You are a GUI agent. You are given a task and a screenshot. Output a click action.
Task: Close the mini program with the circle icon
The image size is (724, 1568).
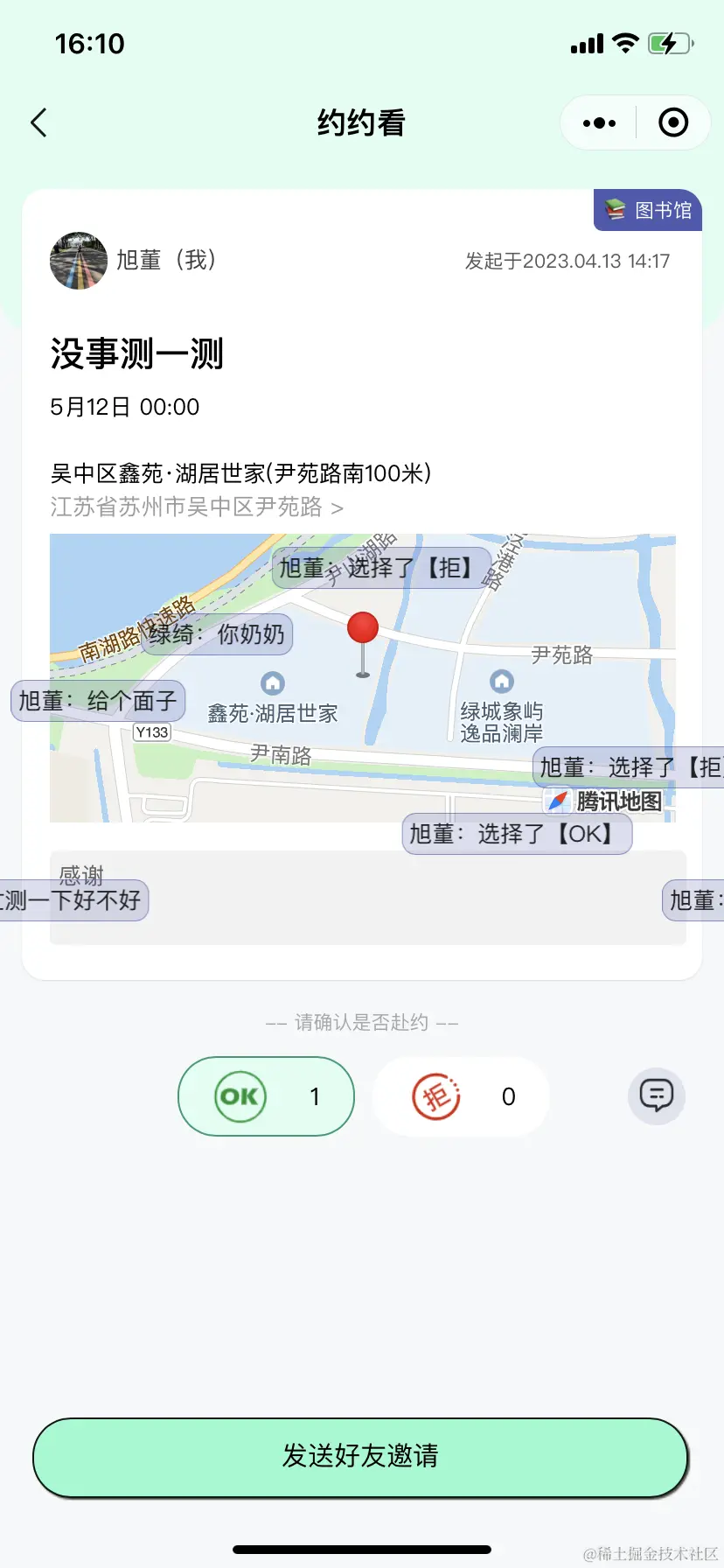tap(672, 123)
